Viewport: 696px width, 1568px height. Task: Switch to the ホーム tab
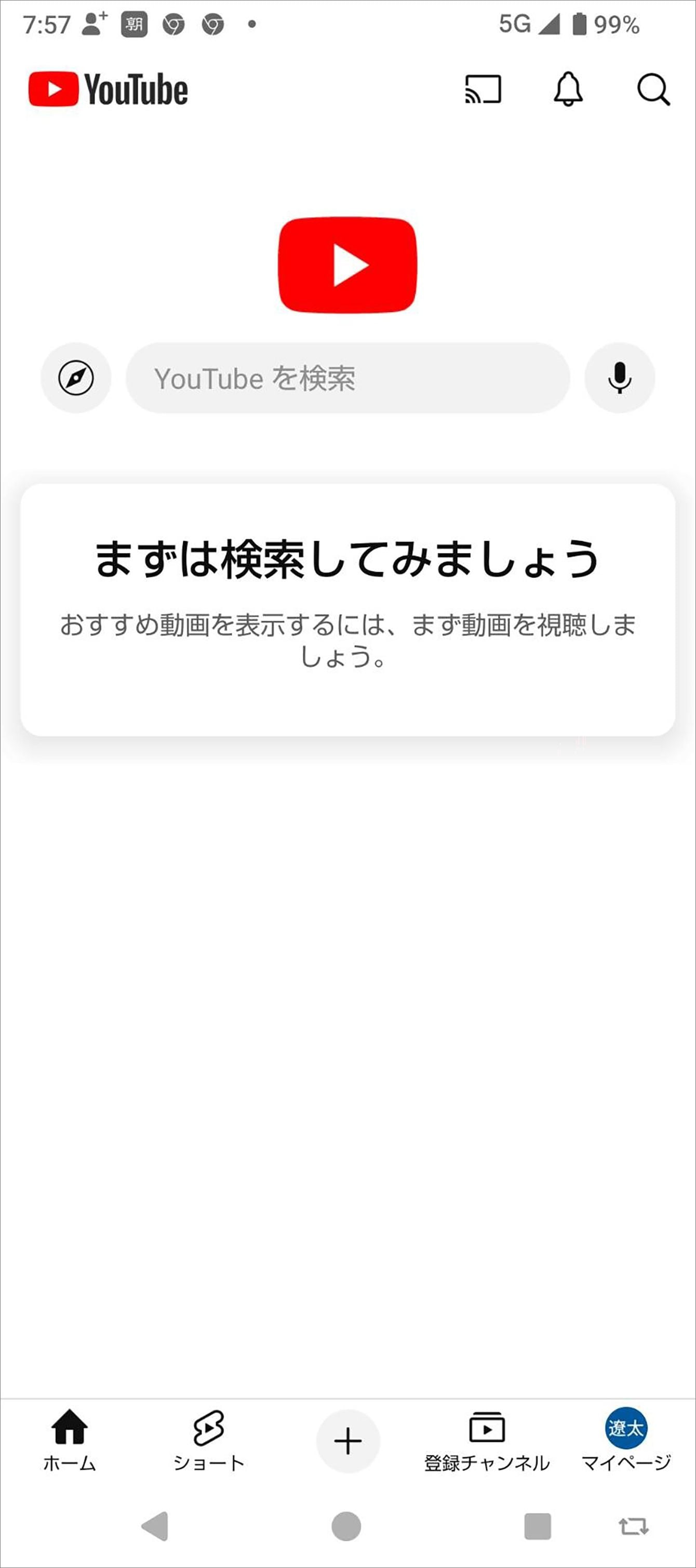70,1441
